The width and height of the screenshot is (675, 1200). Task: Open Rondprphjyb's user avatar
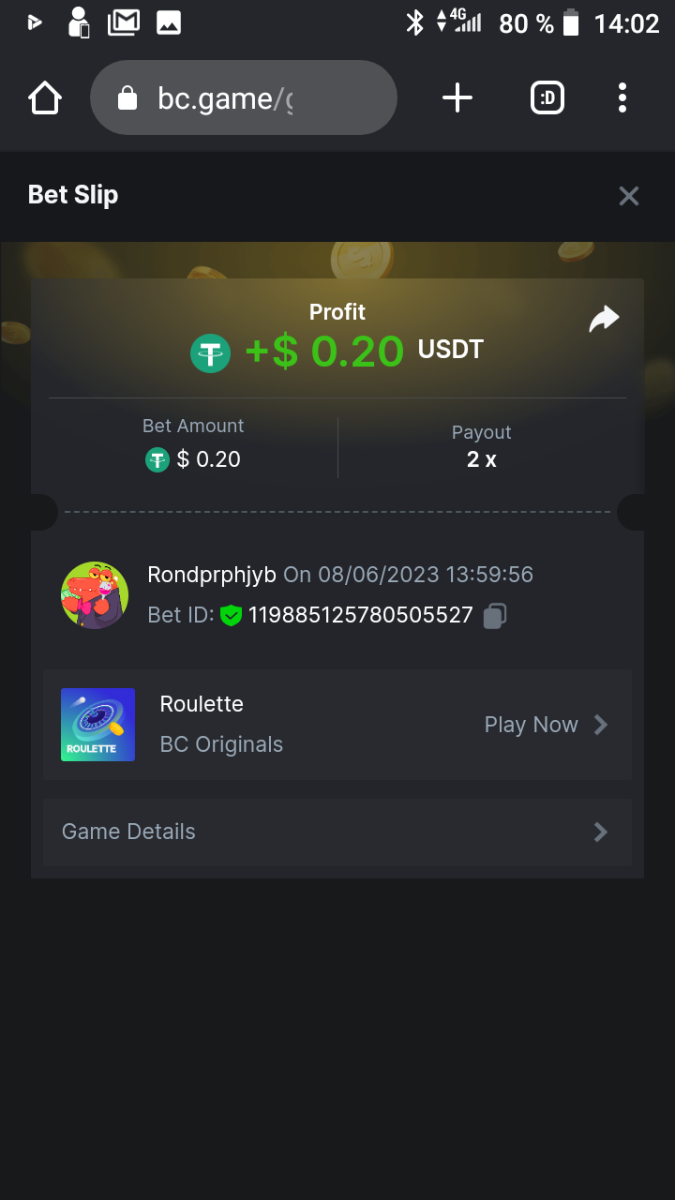coord(95,595)
